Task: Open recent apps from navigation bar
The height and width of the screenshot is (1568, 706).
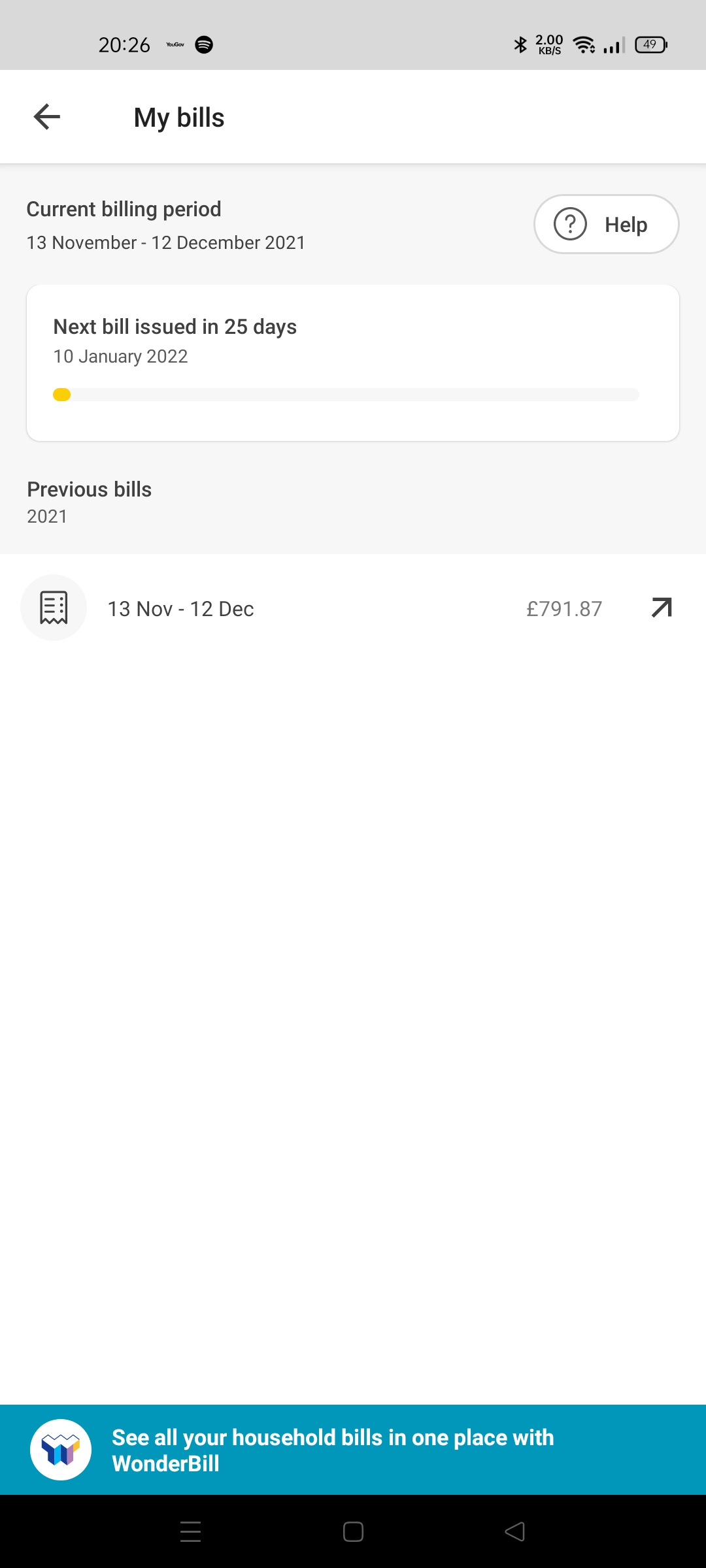Action: (x=190, y=1531)
